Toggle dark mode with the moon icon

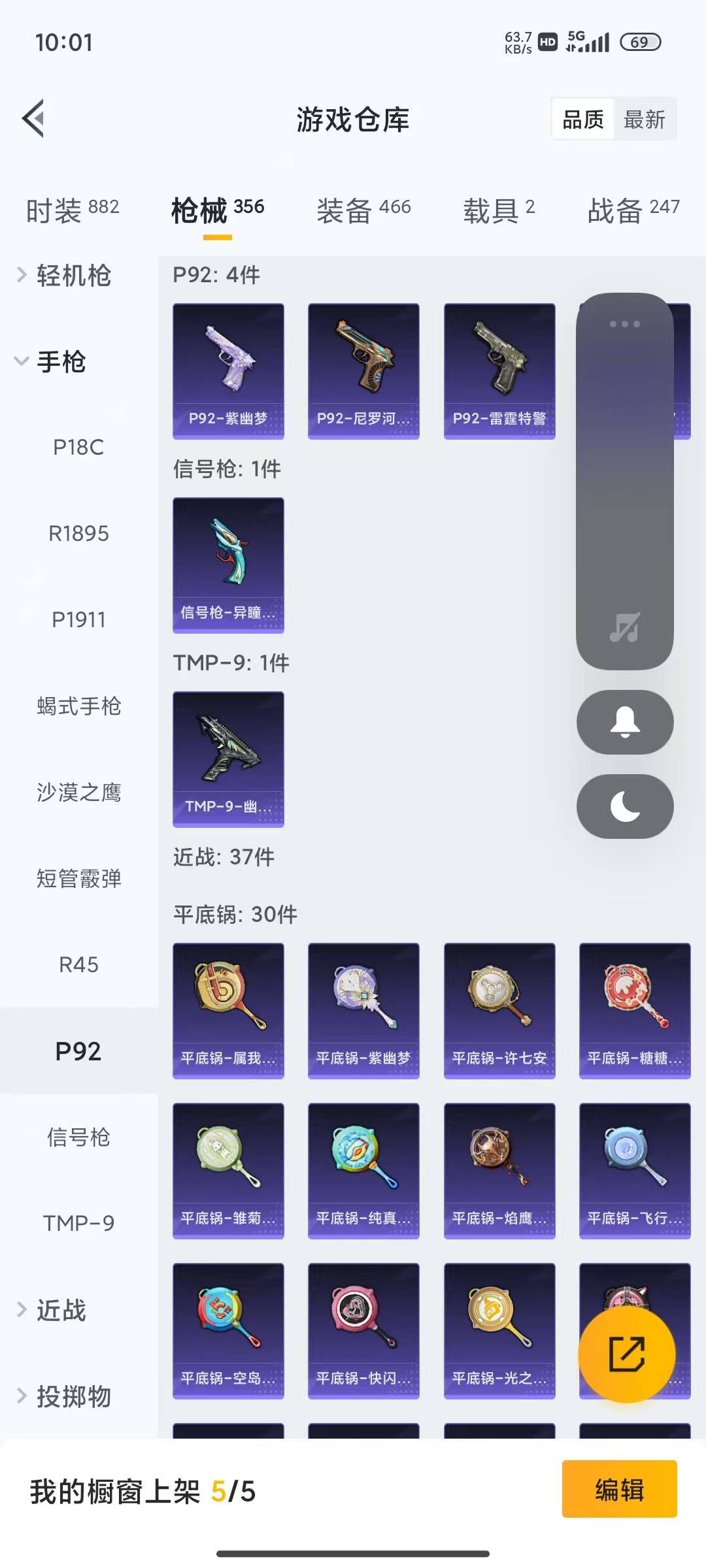pyautogui.click(x=624, y=808)
